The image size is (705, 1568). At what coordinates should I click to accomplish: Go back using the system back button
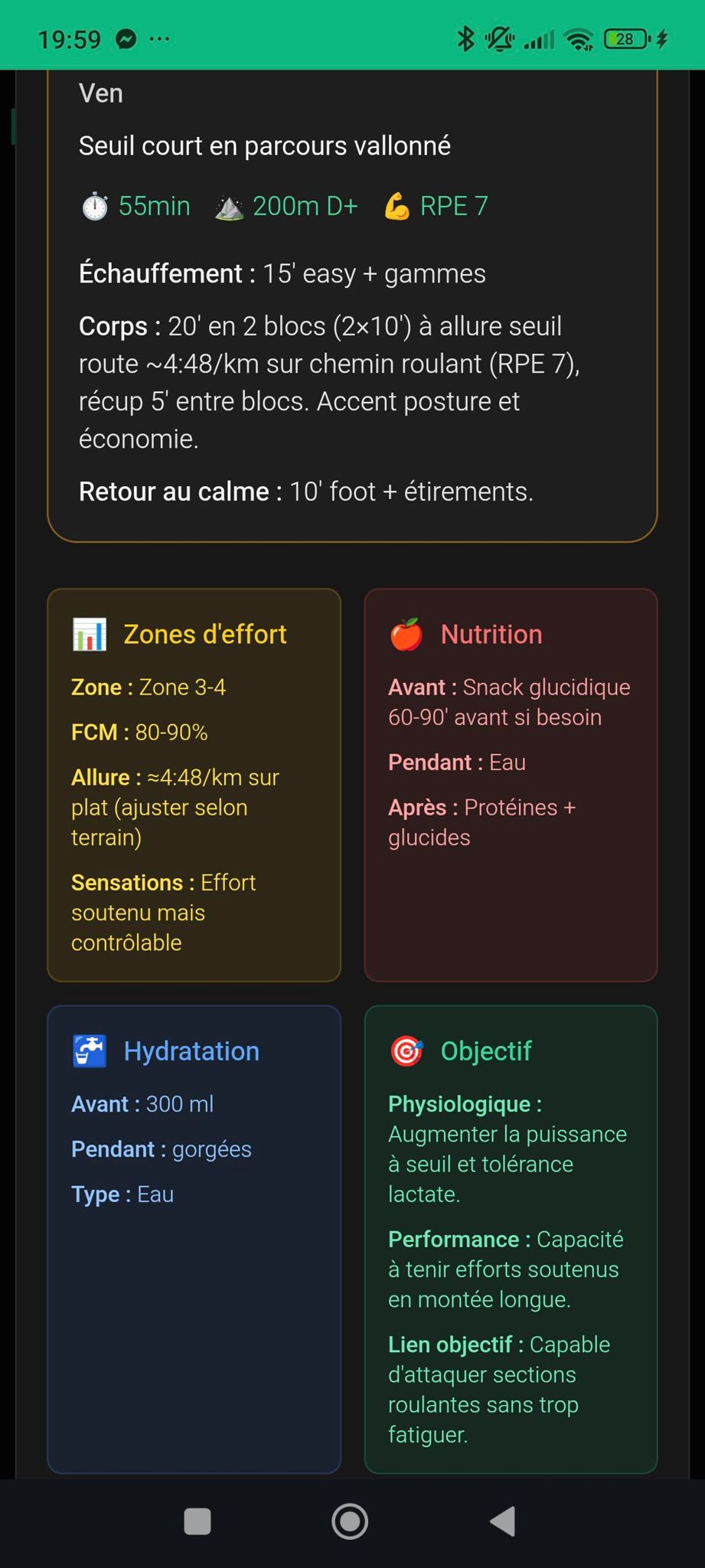coord(503,1521)
